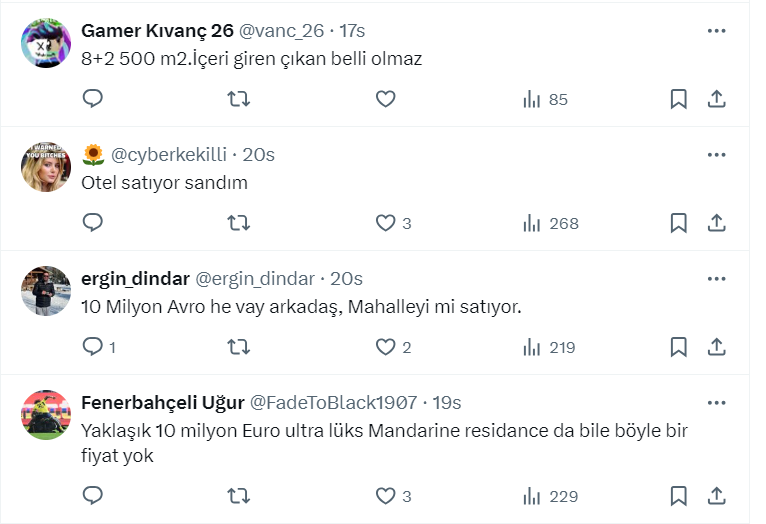Retweet @cyberkekilli's post

coord(239,223)
